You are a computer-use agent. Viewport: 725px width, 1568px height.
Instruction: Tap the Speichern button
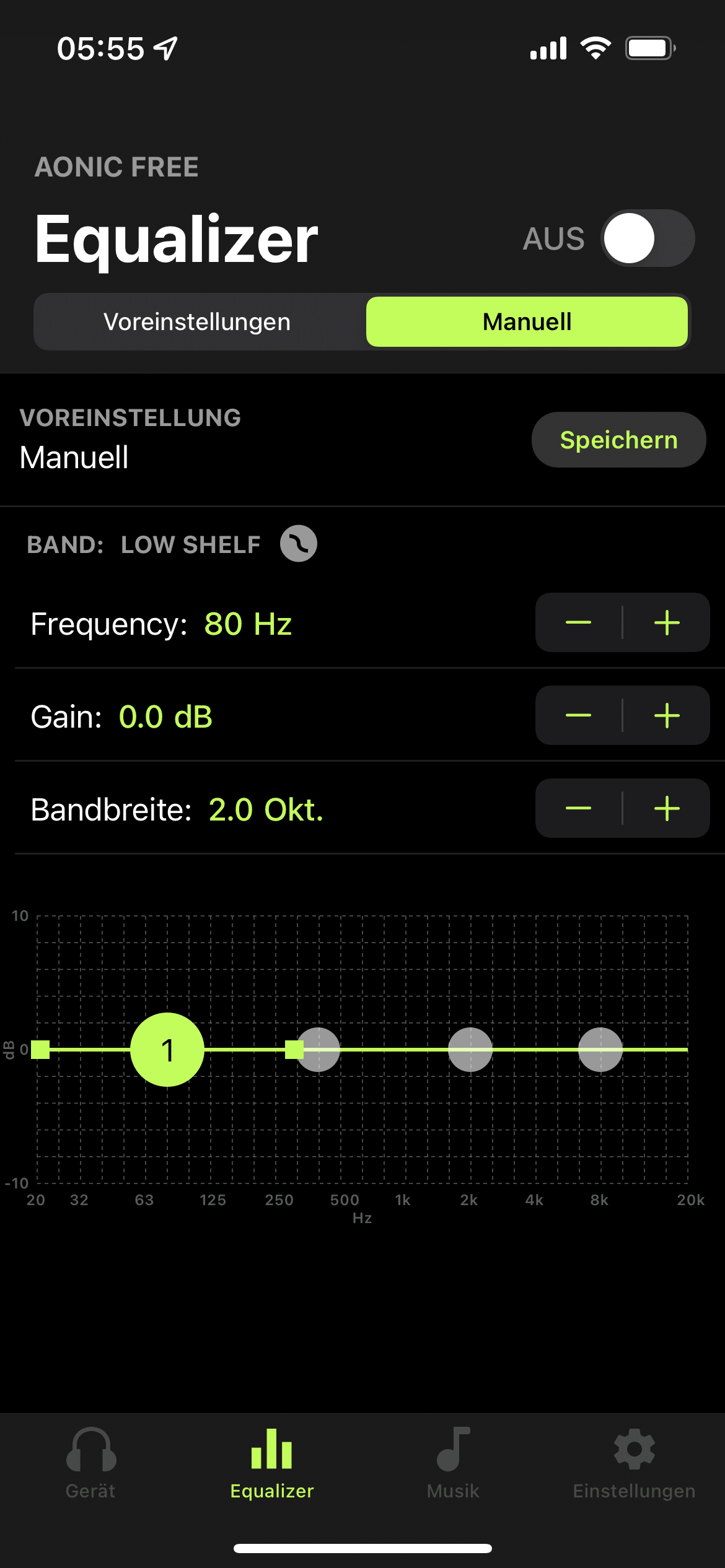click(618, 440)
